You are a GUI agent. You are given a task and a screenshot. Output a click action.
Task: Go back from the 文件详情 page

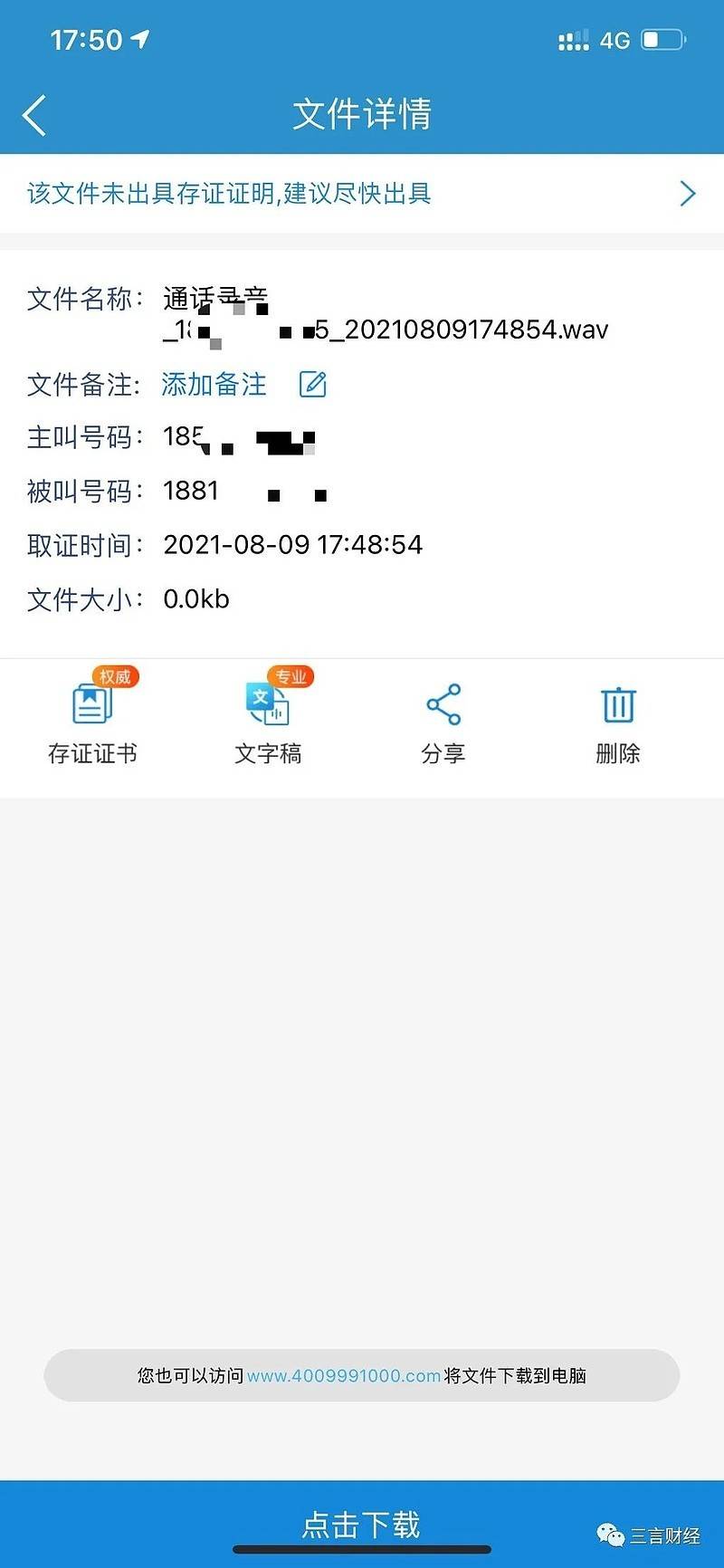coord(34,115)
